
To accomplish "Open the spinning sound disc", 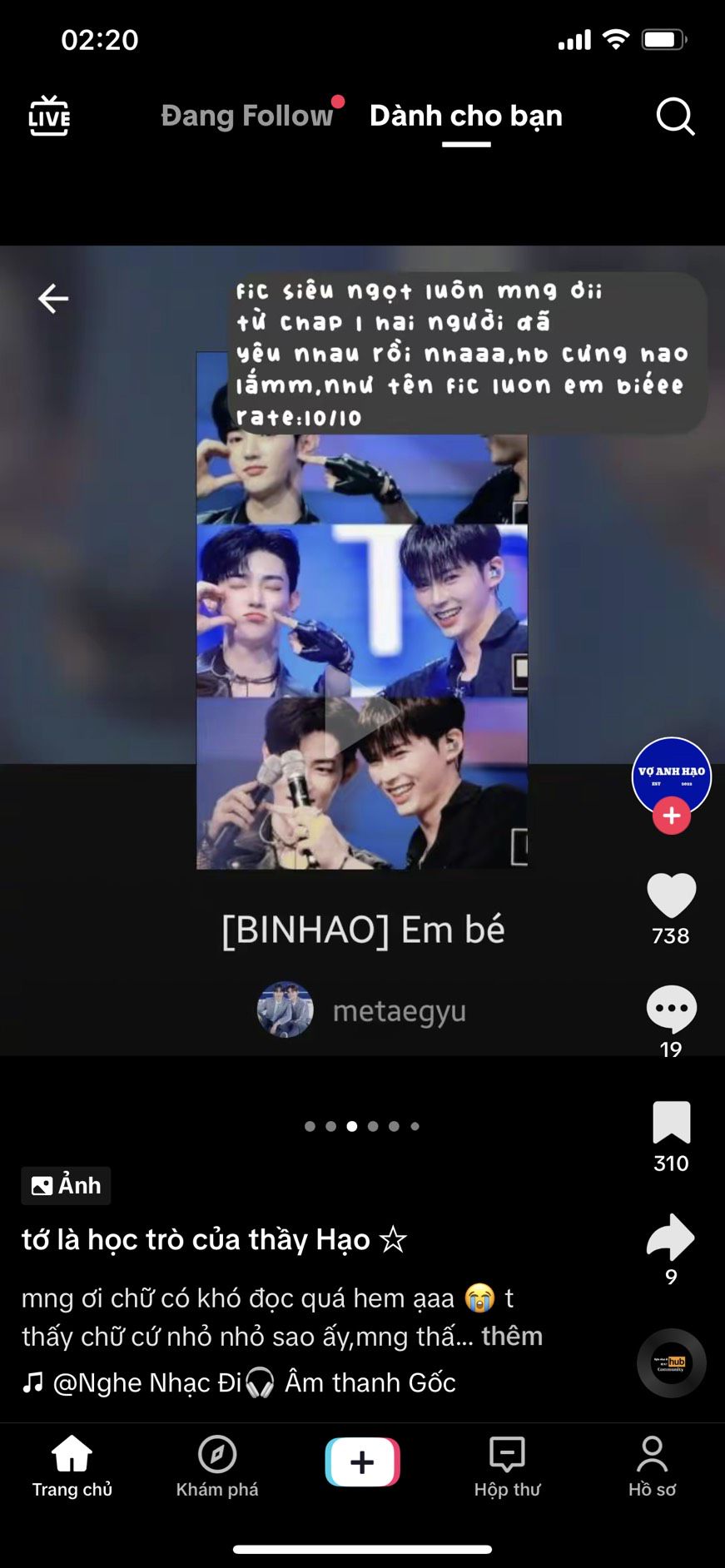I will (x=671, y=1362).
